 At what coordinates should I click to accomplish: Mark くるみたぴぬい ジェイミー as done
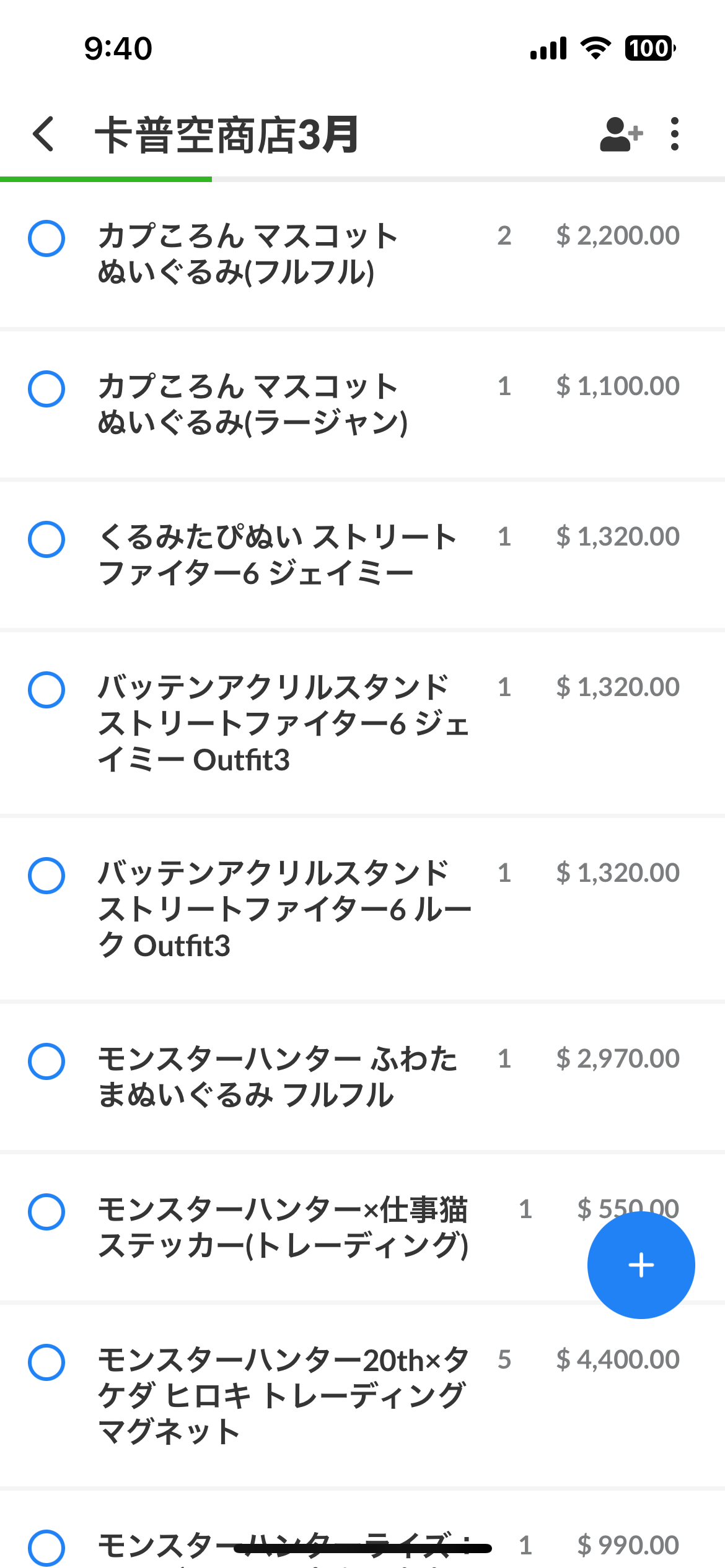pos(46,539)
